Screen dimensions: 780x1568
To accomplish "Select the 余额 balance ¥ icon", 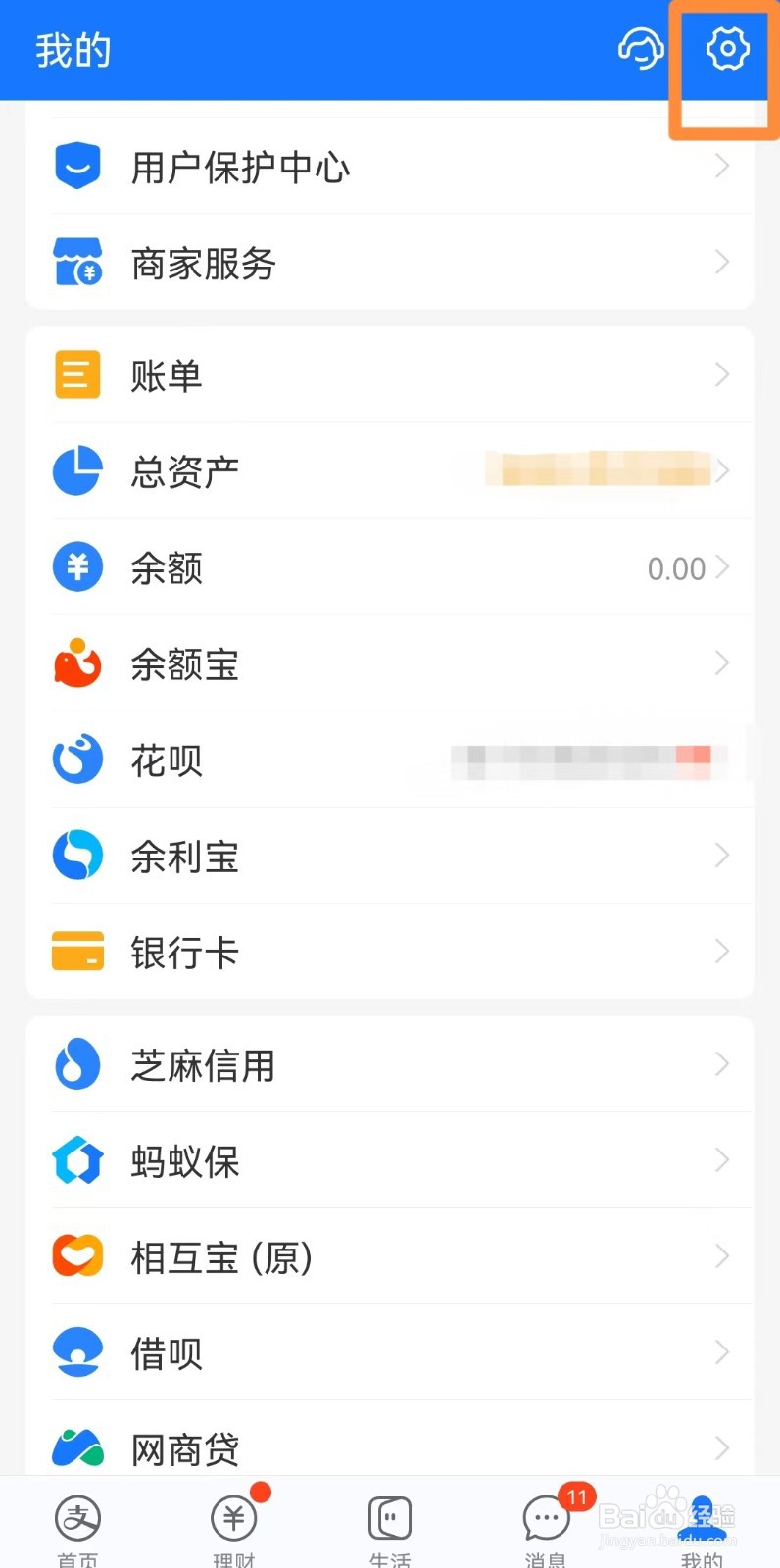I will pos(77,566).
